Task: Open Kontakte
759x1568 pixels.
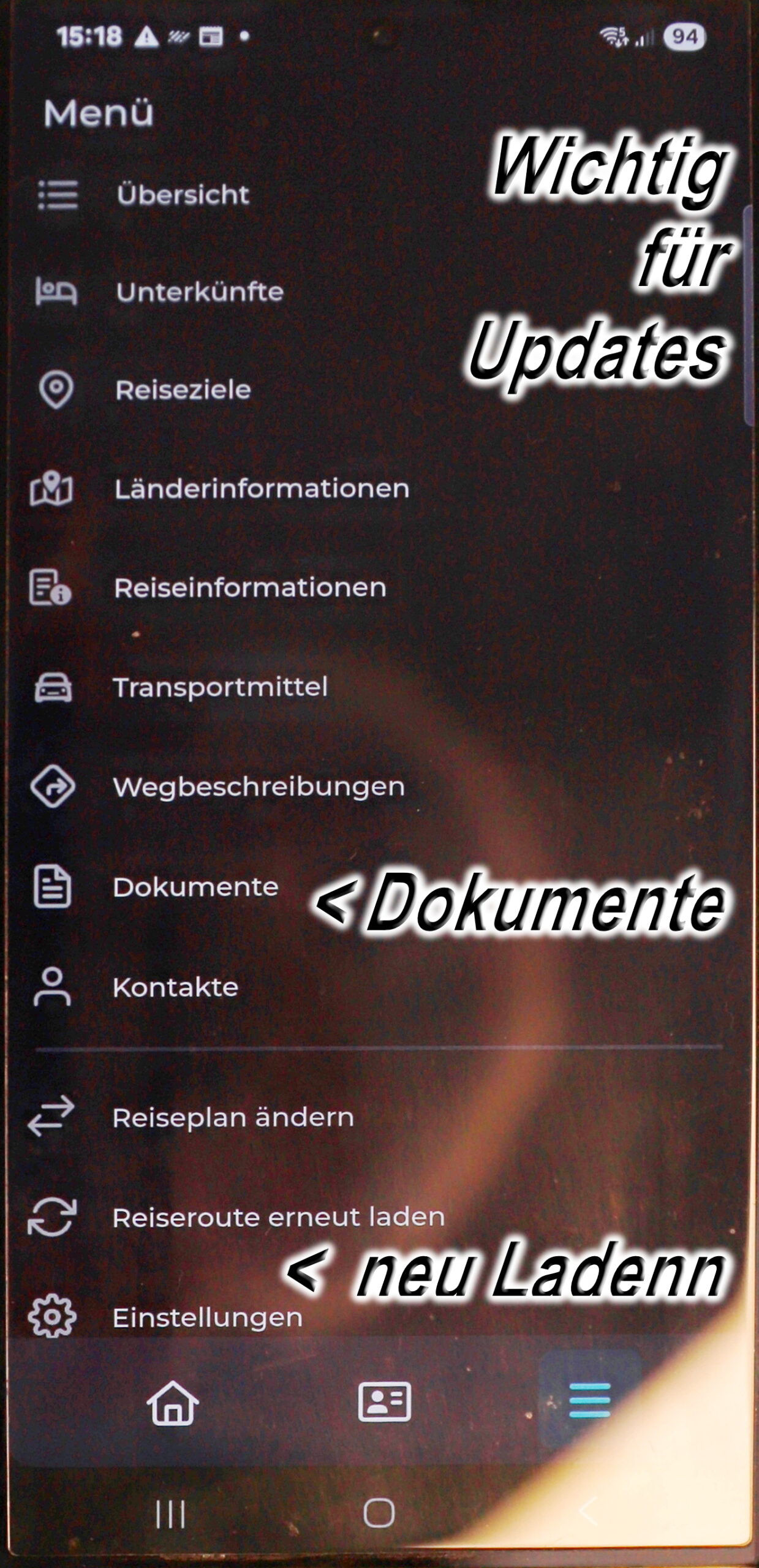Action: (175, 987)
